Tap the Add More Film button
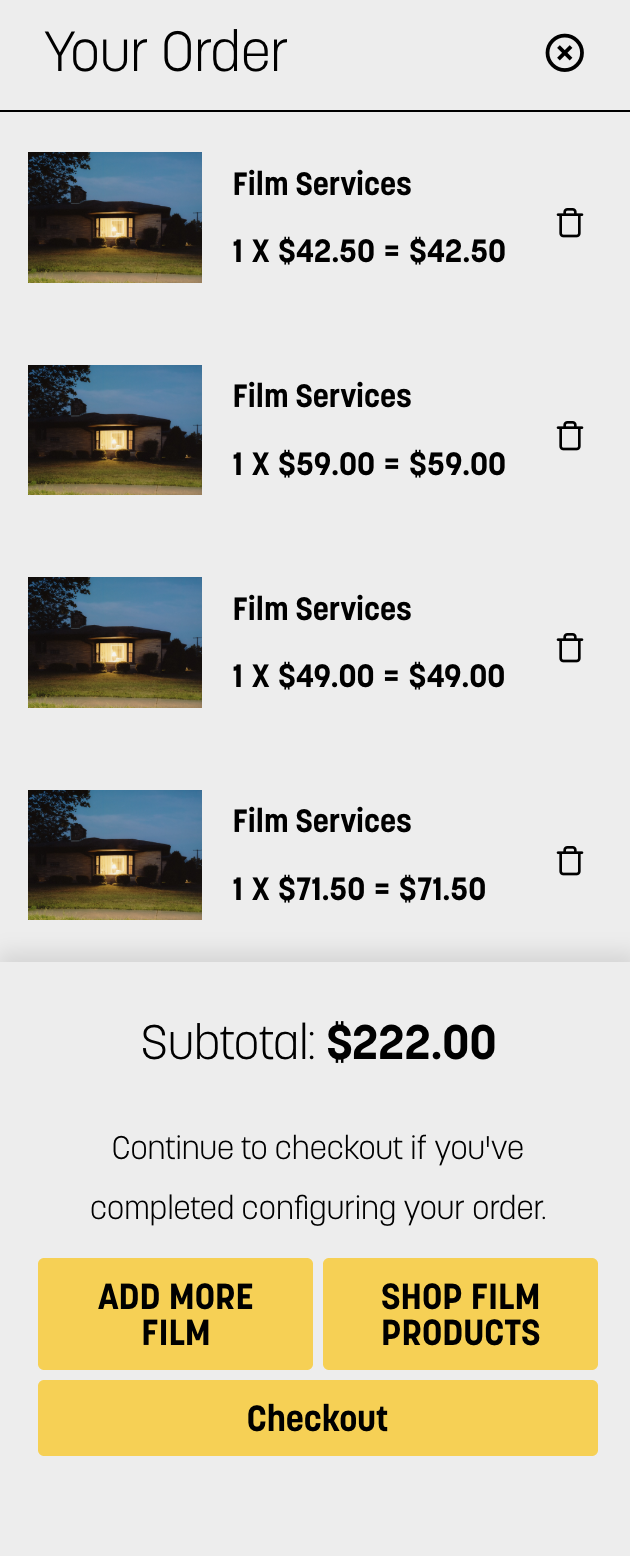The height and width of the screenshot is (1556, 630). click(x=175, y=1314)
